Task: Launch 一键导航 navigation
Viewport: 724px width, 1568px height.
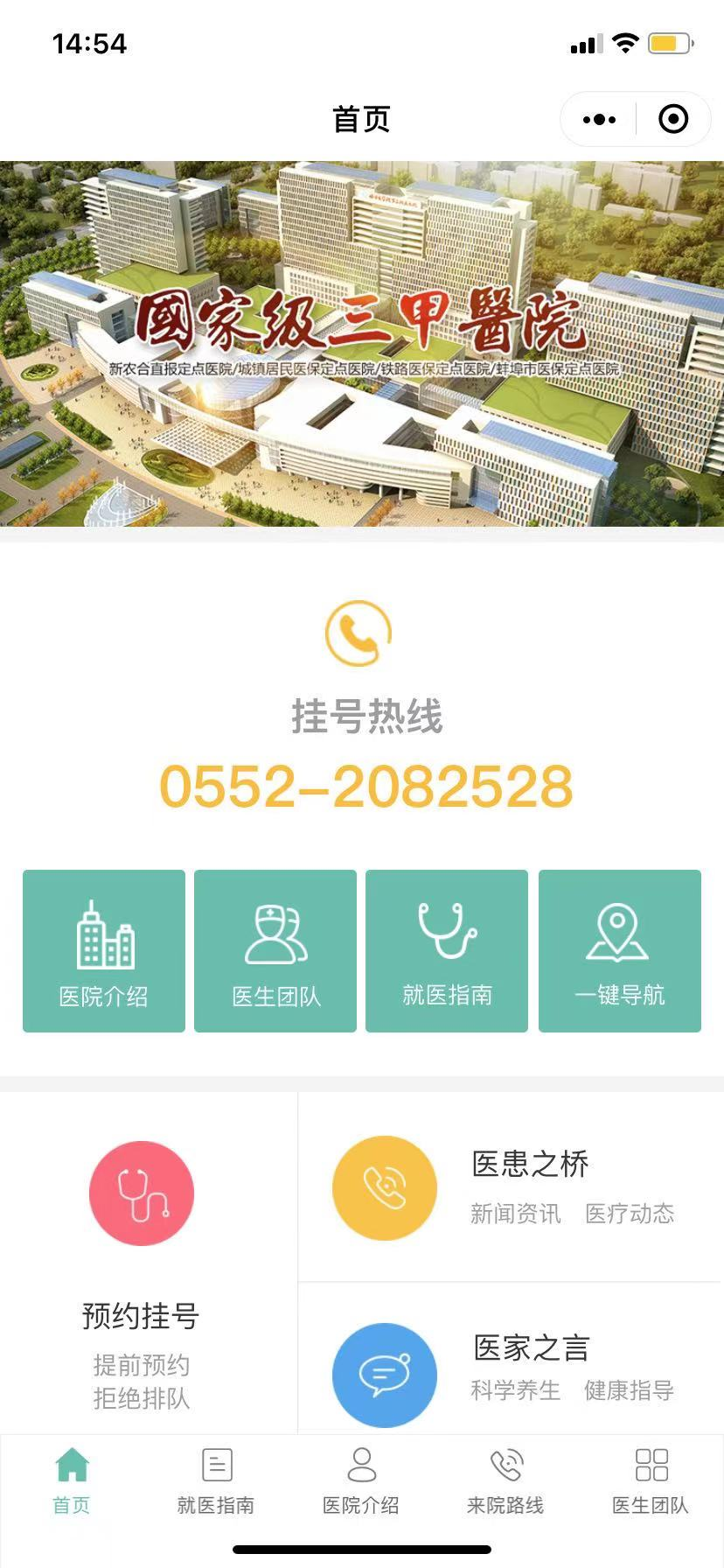Action: (620, 951)
